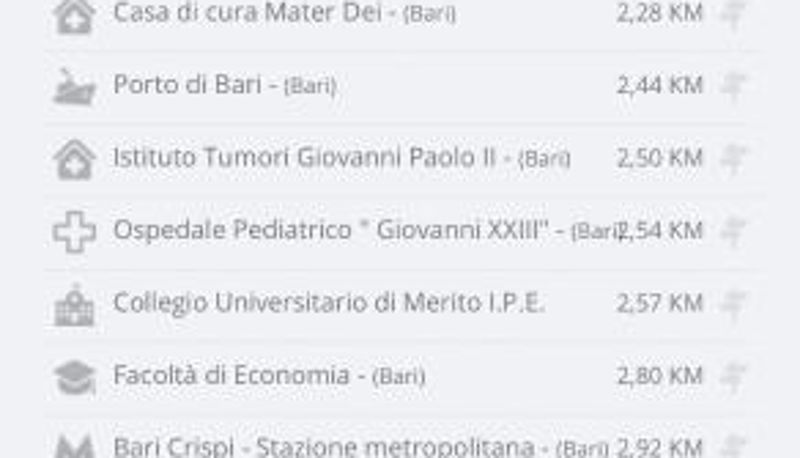Tap the pin icon beside Porto di Bari

[734, 86]
